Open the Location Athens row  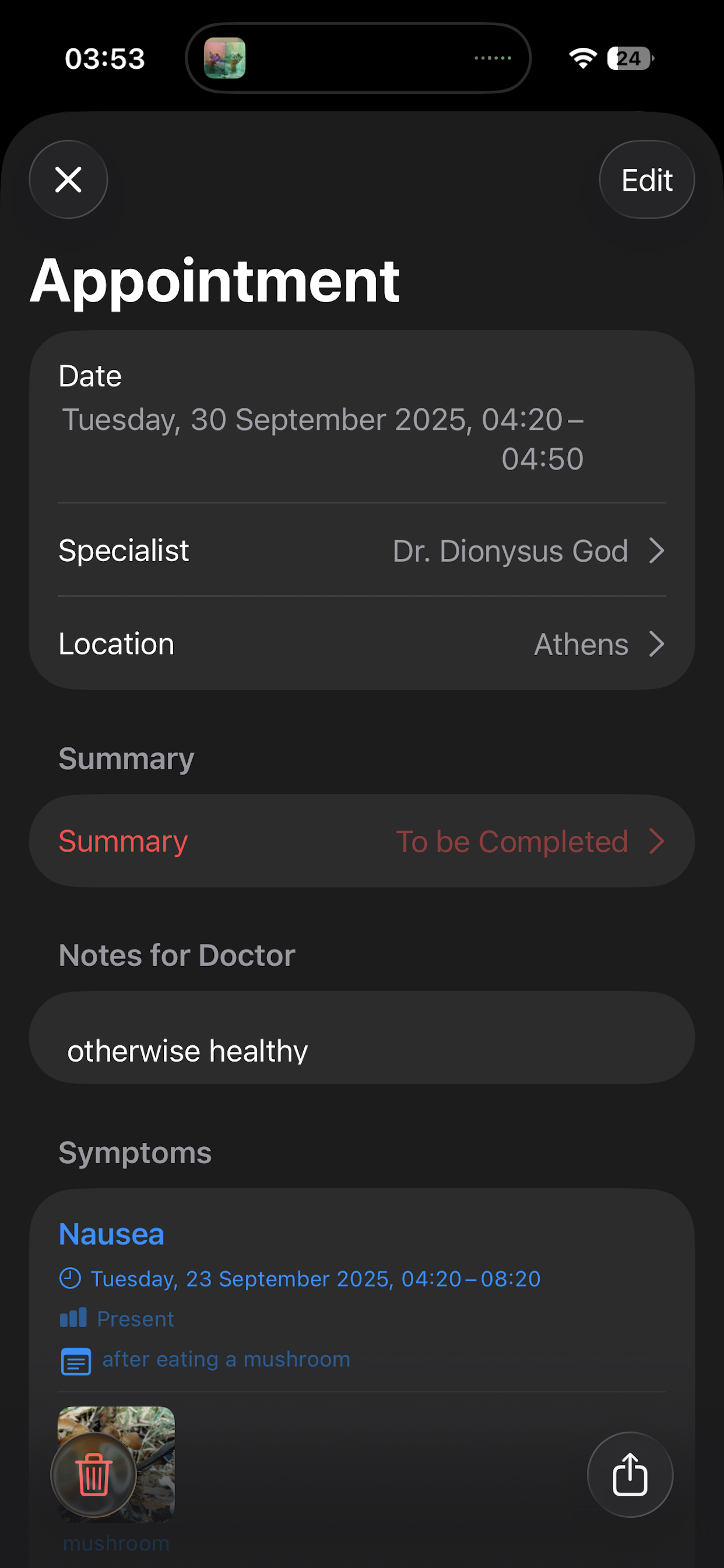click(362, 644)
